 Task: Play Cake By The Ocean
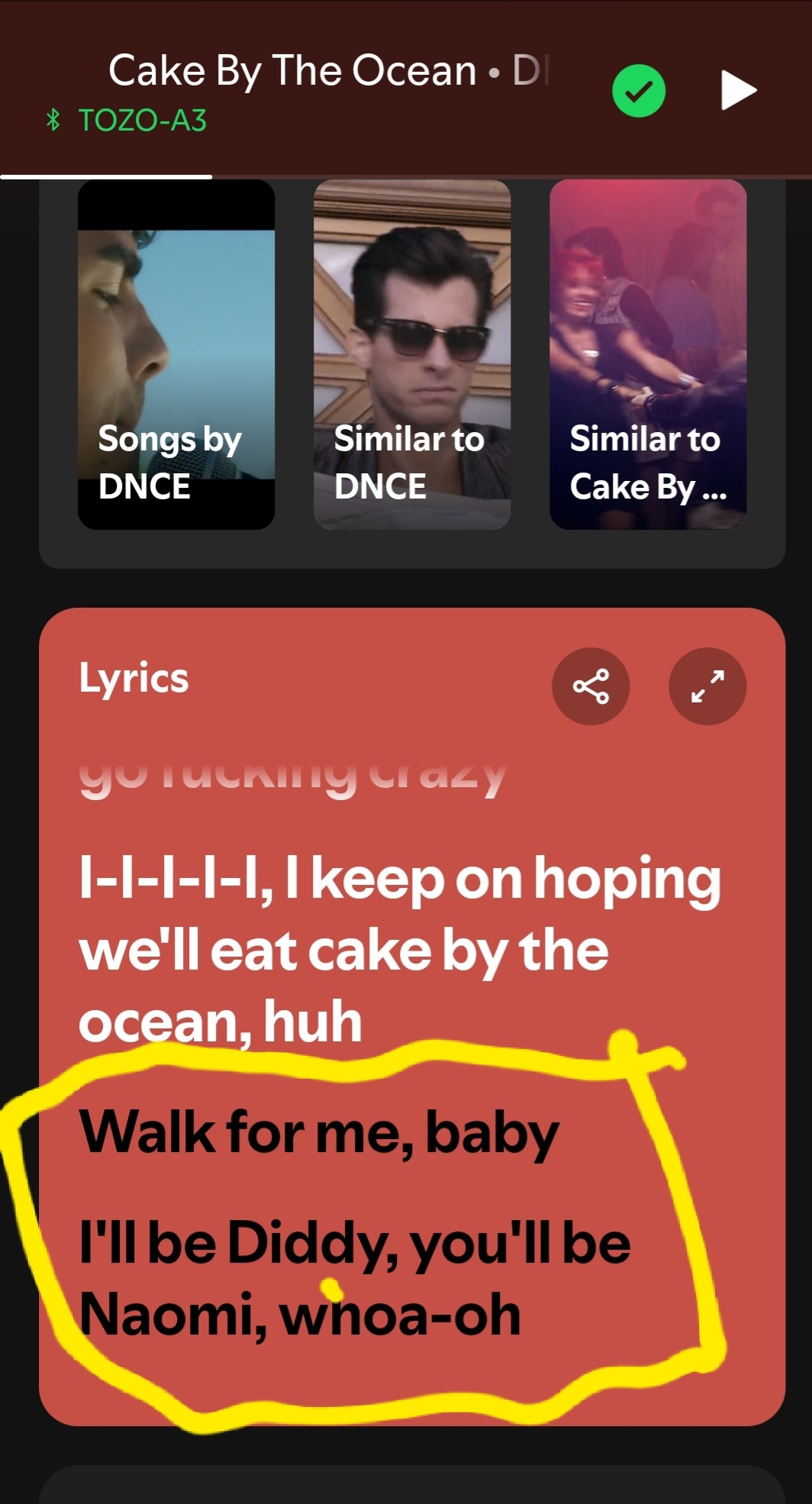coord(737,91)
